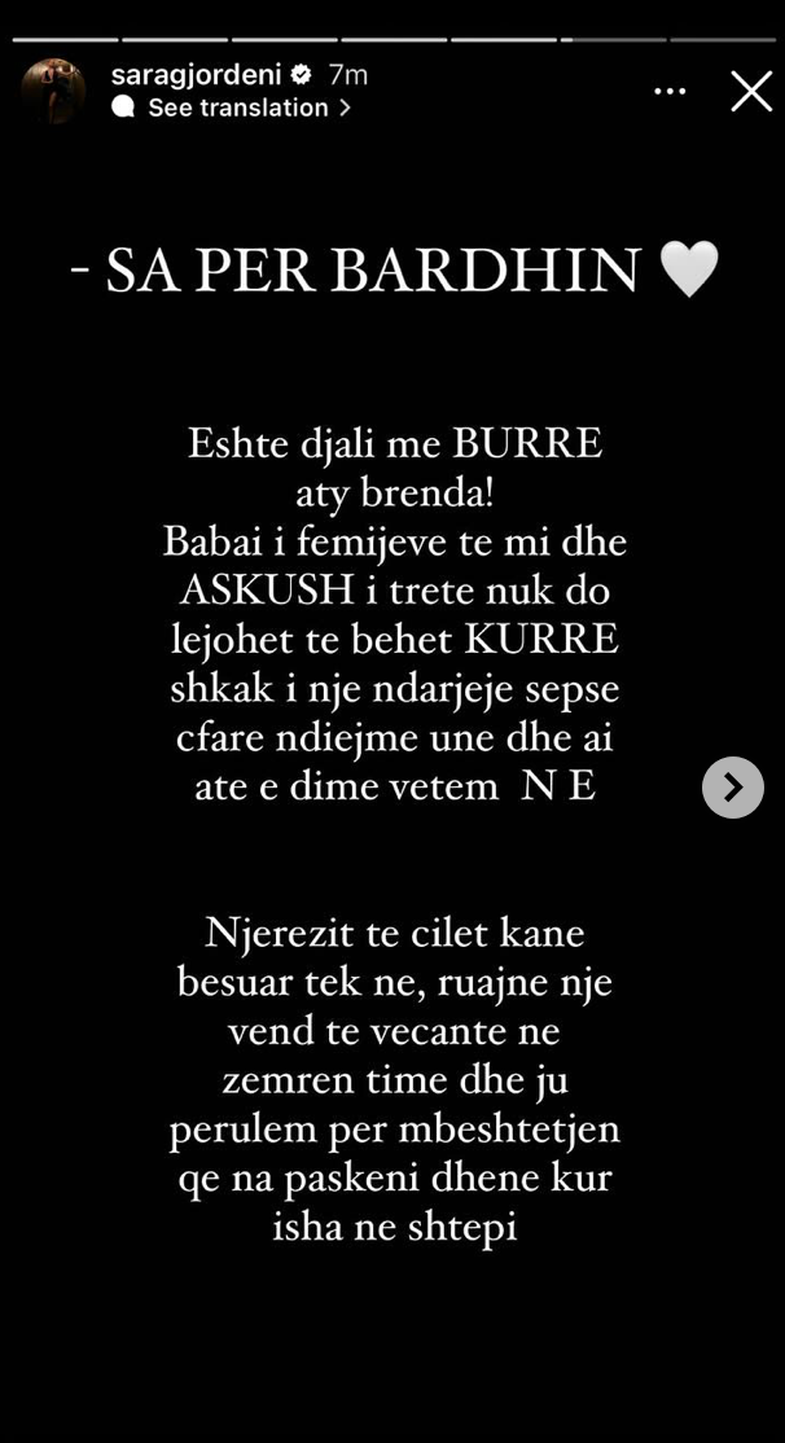
Task: Open the three-dot story options menu
Action: (x=670, y=91)
